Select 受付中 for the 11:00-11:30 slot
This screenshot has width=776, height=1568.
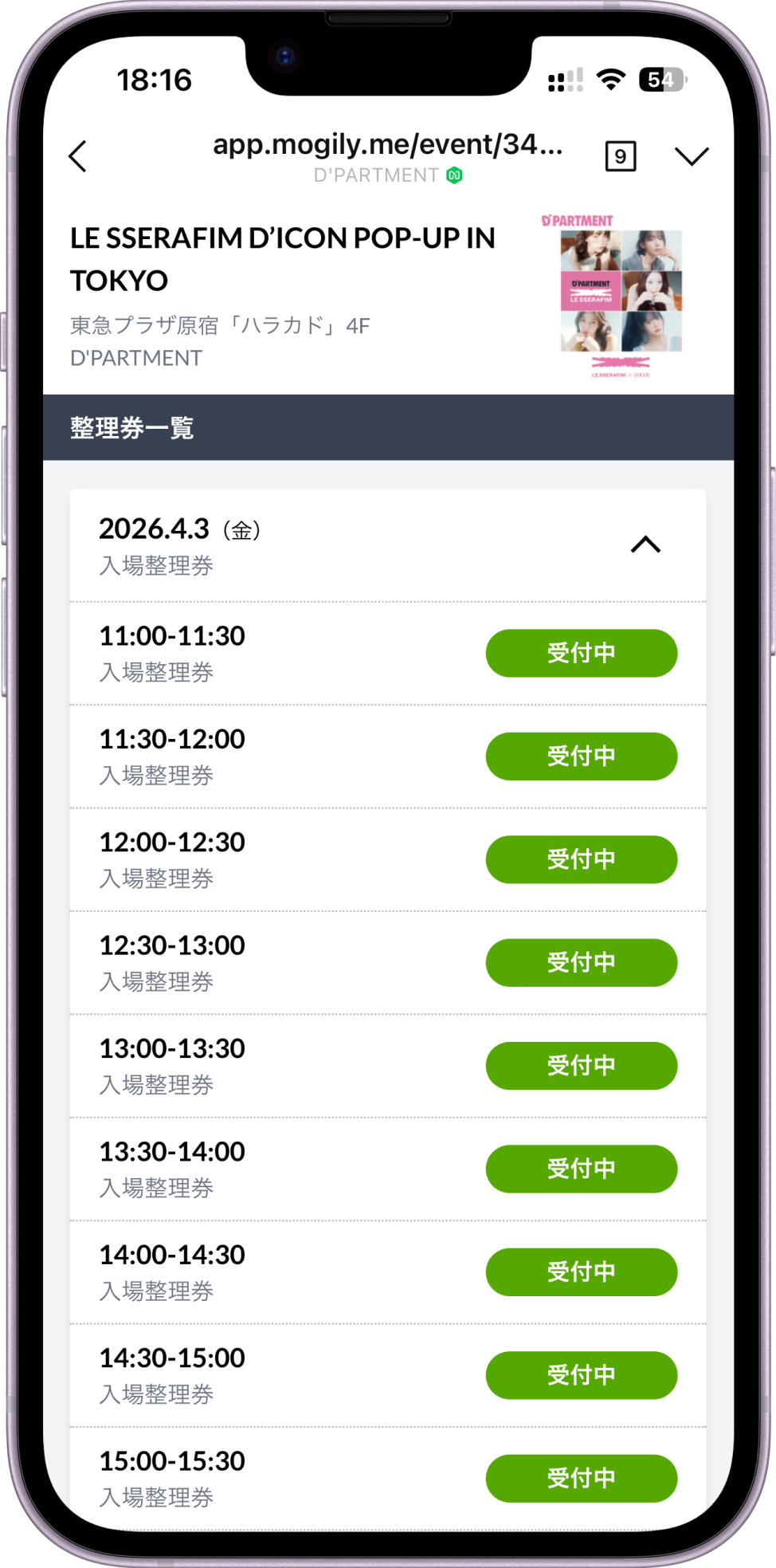pos(581,653)
